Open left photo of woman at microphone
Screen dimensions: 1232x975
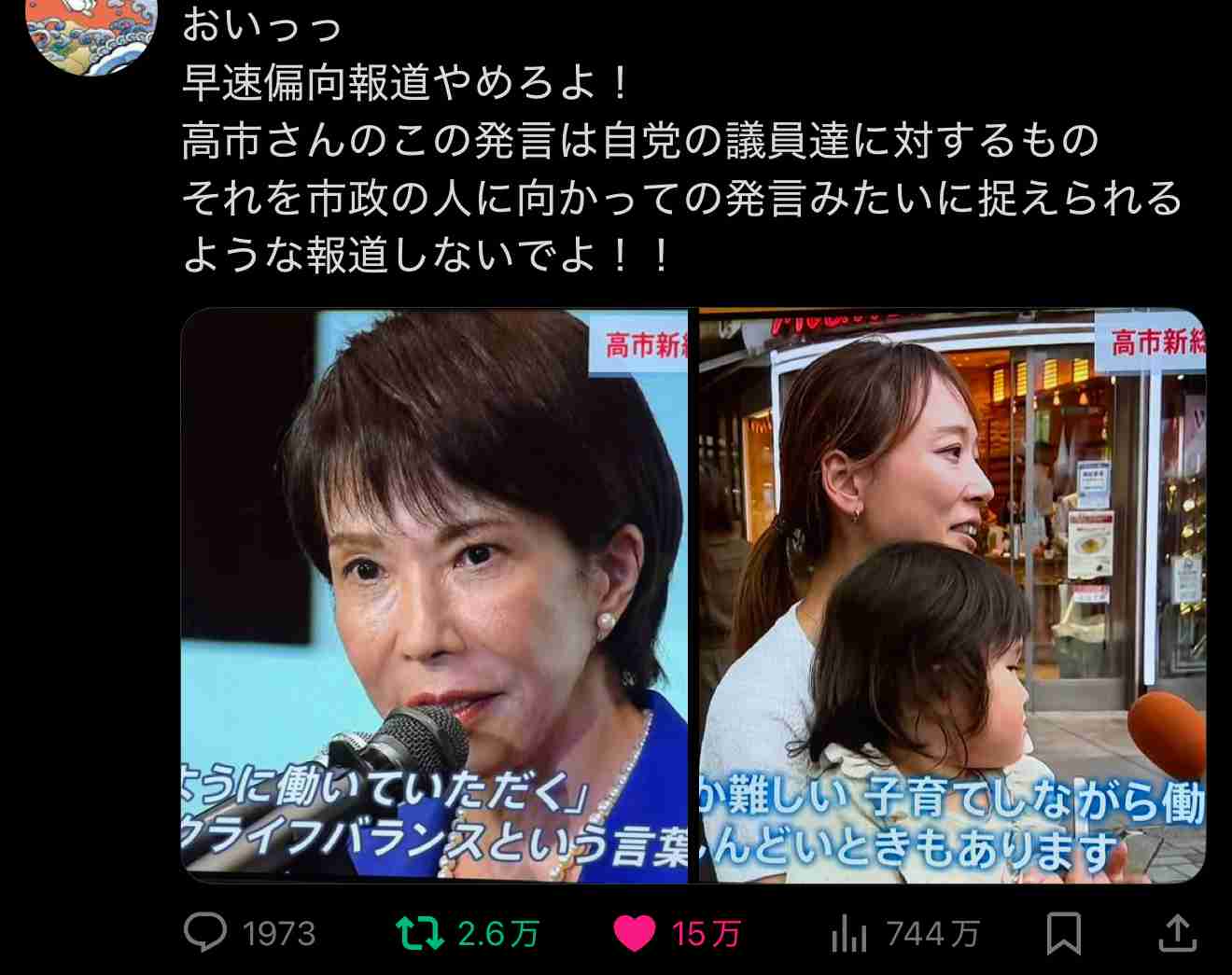click(435, 595)
